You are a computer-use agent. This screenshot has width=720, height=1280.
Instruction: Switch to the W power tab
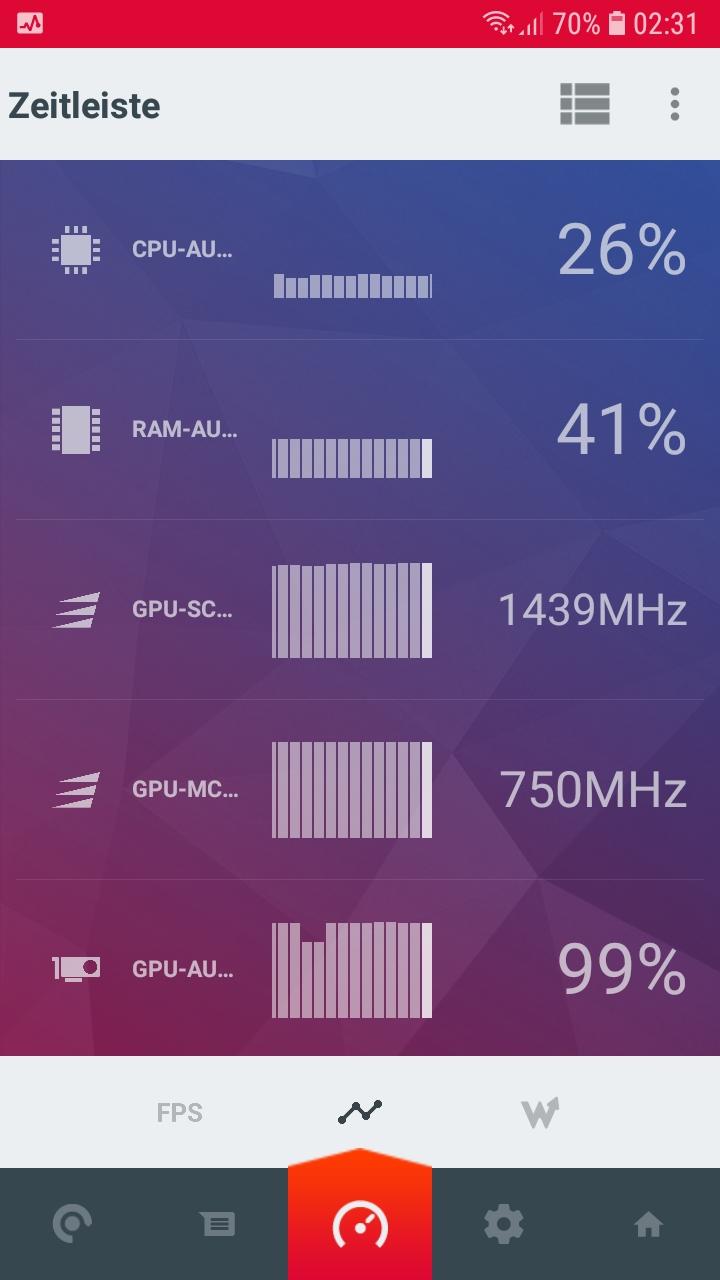click(540, 1113)
